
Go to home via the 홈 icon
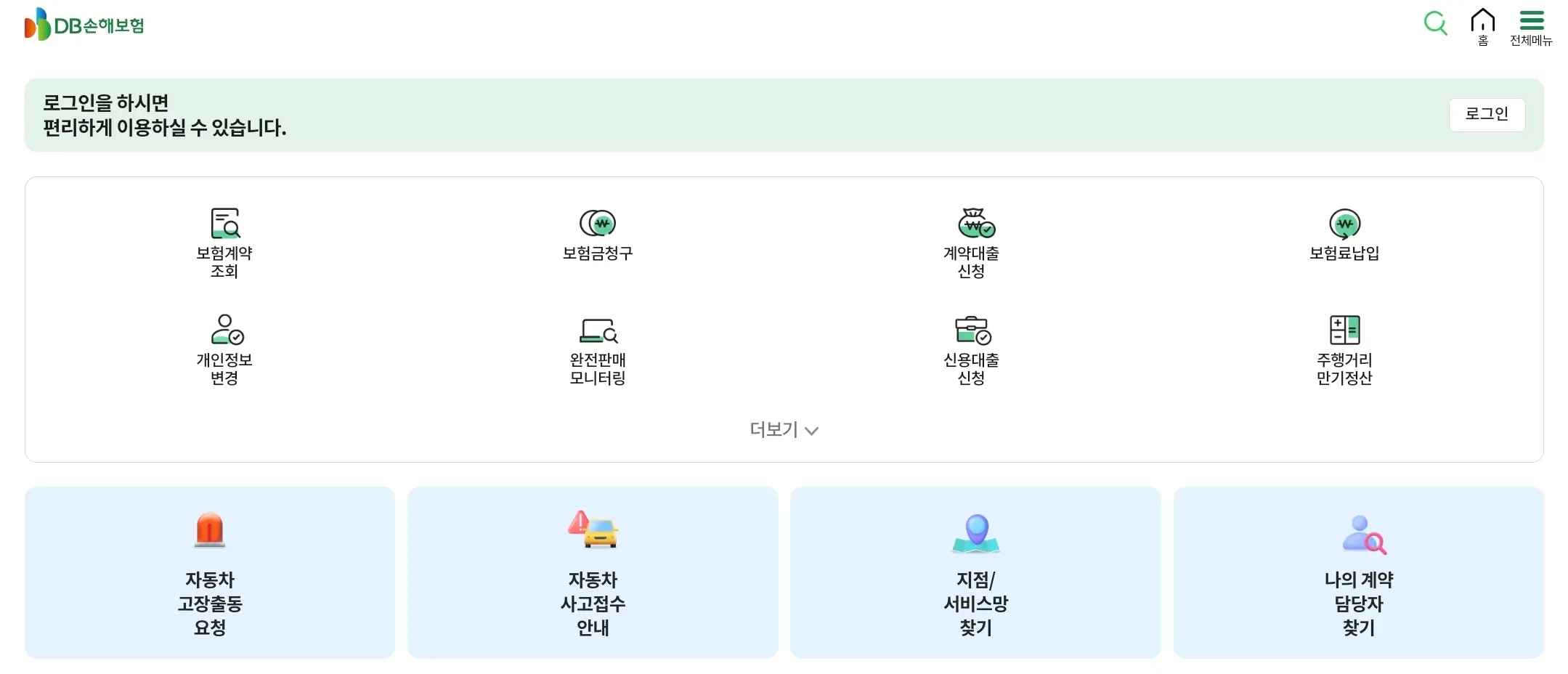[x=1482, y=27]
